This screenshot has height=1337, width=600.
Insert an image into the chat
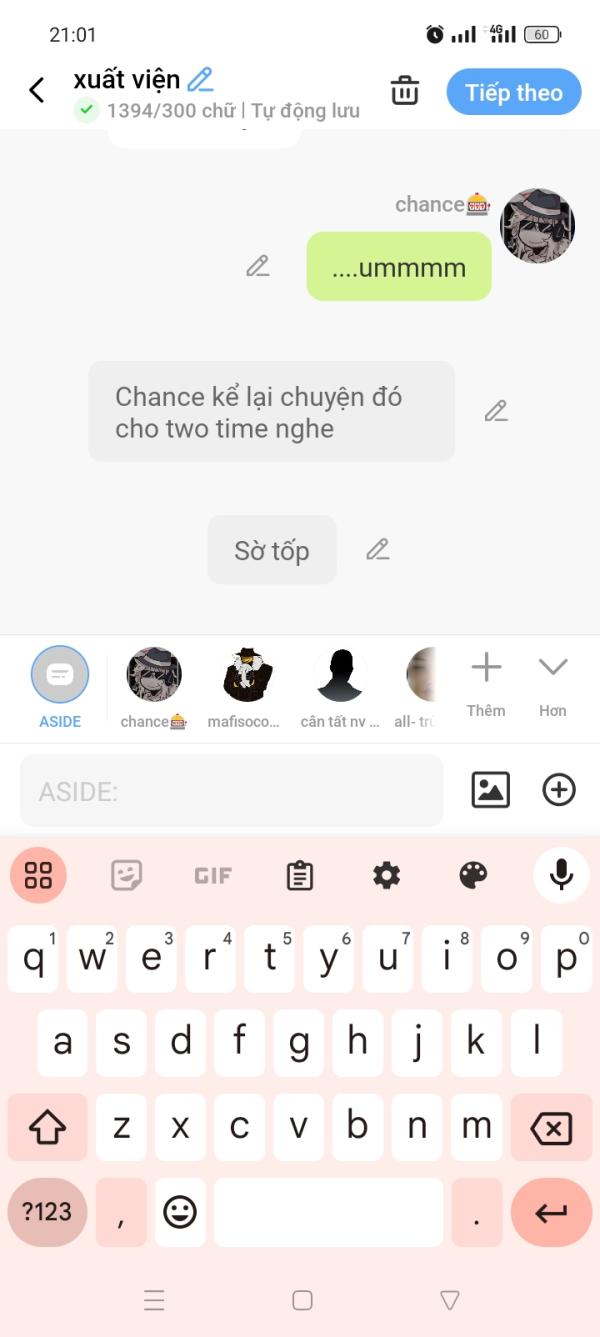pos(491,790)
